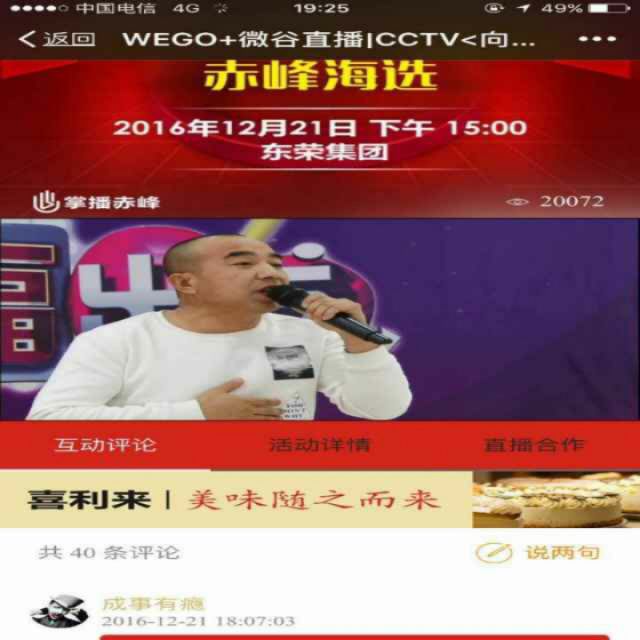Open the 喜利来 advertisement banner
The width and height of the screenshot is (640, 640).
tap(320, 499)
